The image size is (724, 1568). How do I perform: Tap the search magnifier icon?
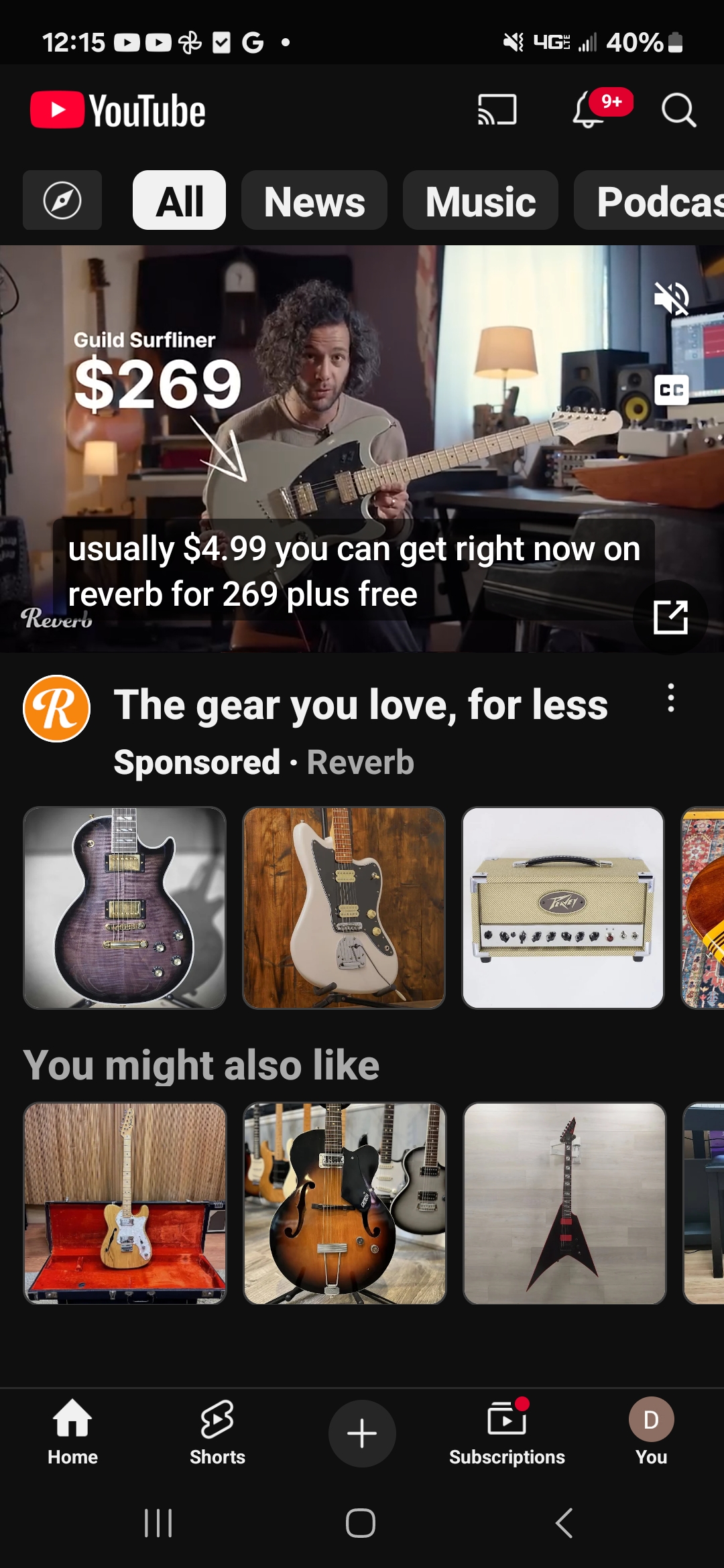(x=678, y=110)
